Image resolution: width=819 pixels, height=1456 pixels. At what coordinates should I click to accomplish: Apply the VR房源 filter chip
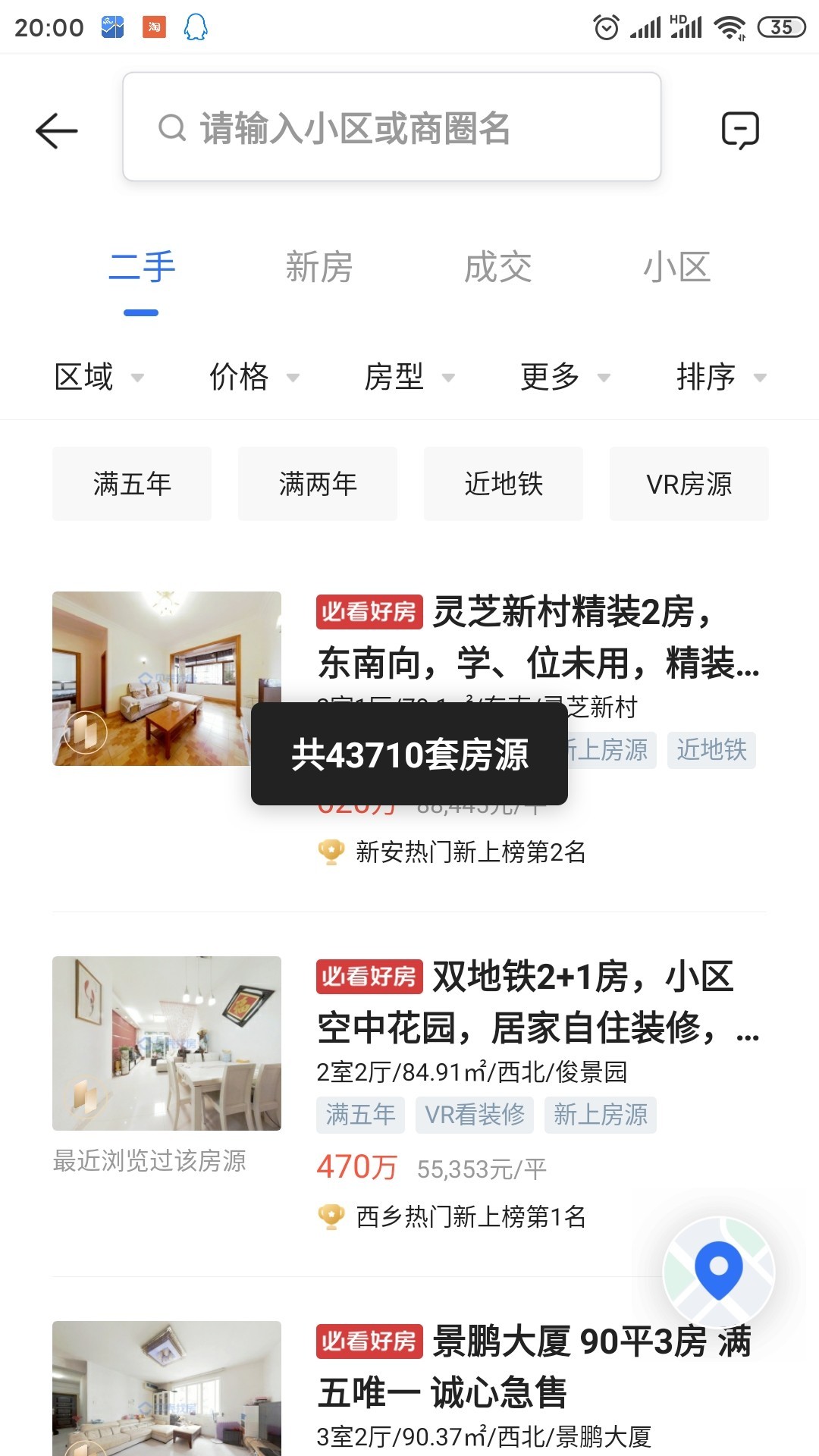click(689, 484)
